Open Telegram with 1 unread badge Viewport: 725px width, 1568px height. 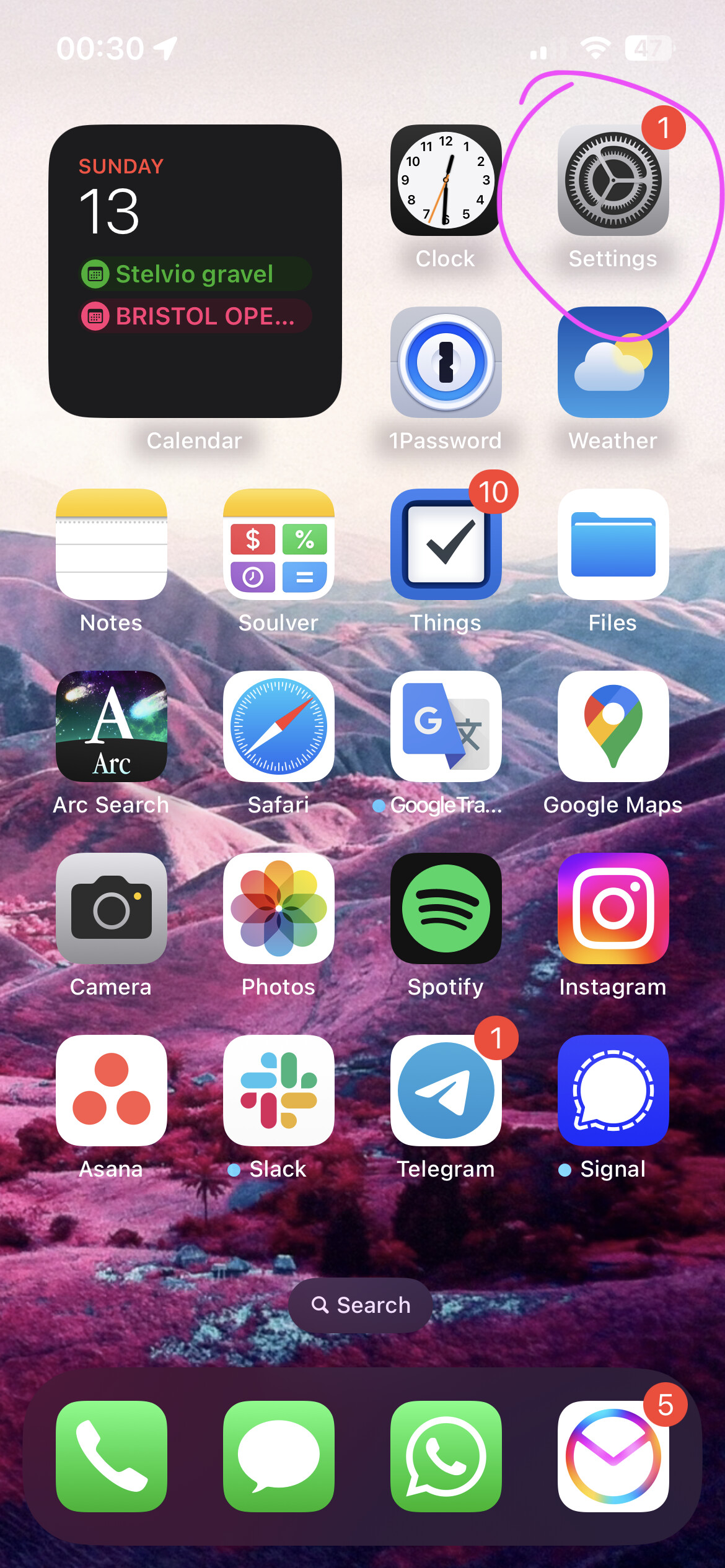click(446, 1091)
